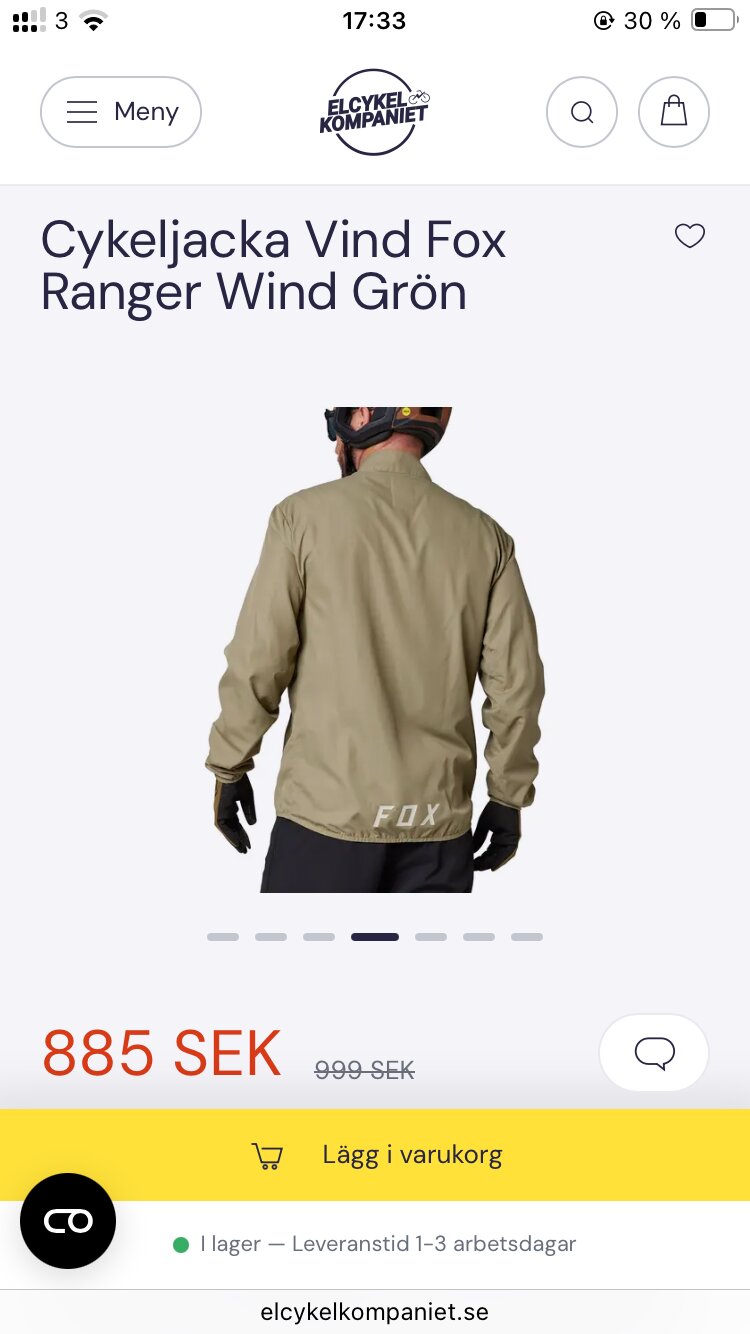Open the black round floating widget
This screenshot has width=750, height=1334.
[x=68, y=1221]
